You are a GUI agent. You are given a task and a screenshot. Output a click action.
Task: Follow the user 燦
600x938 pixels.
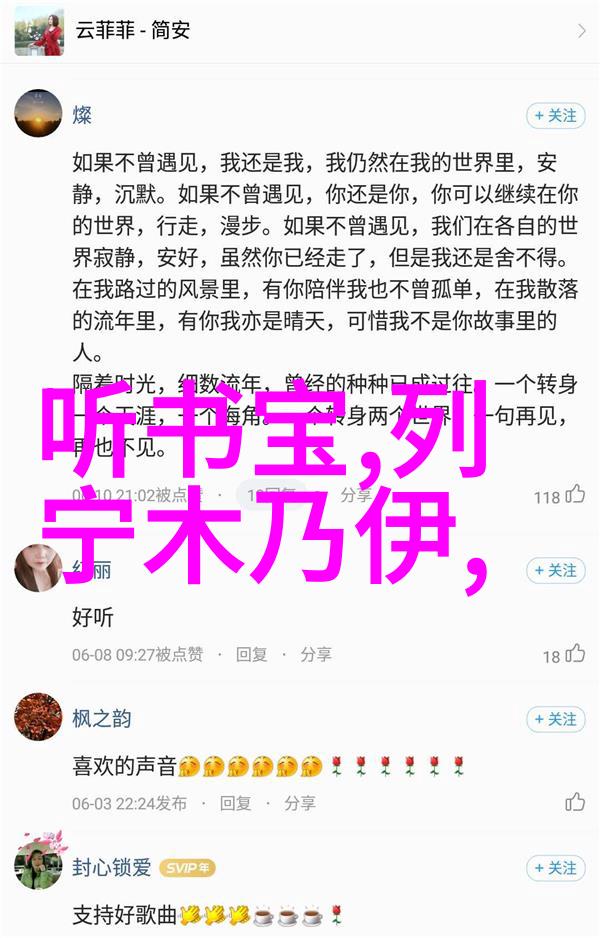(556, 116)
